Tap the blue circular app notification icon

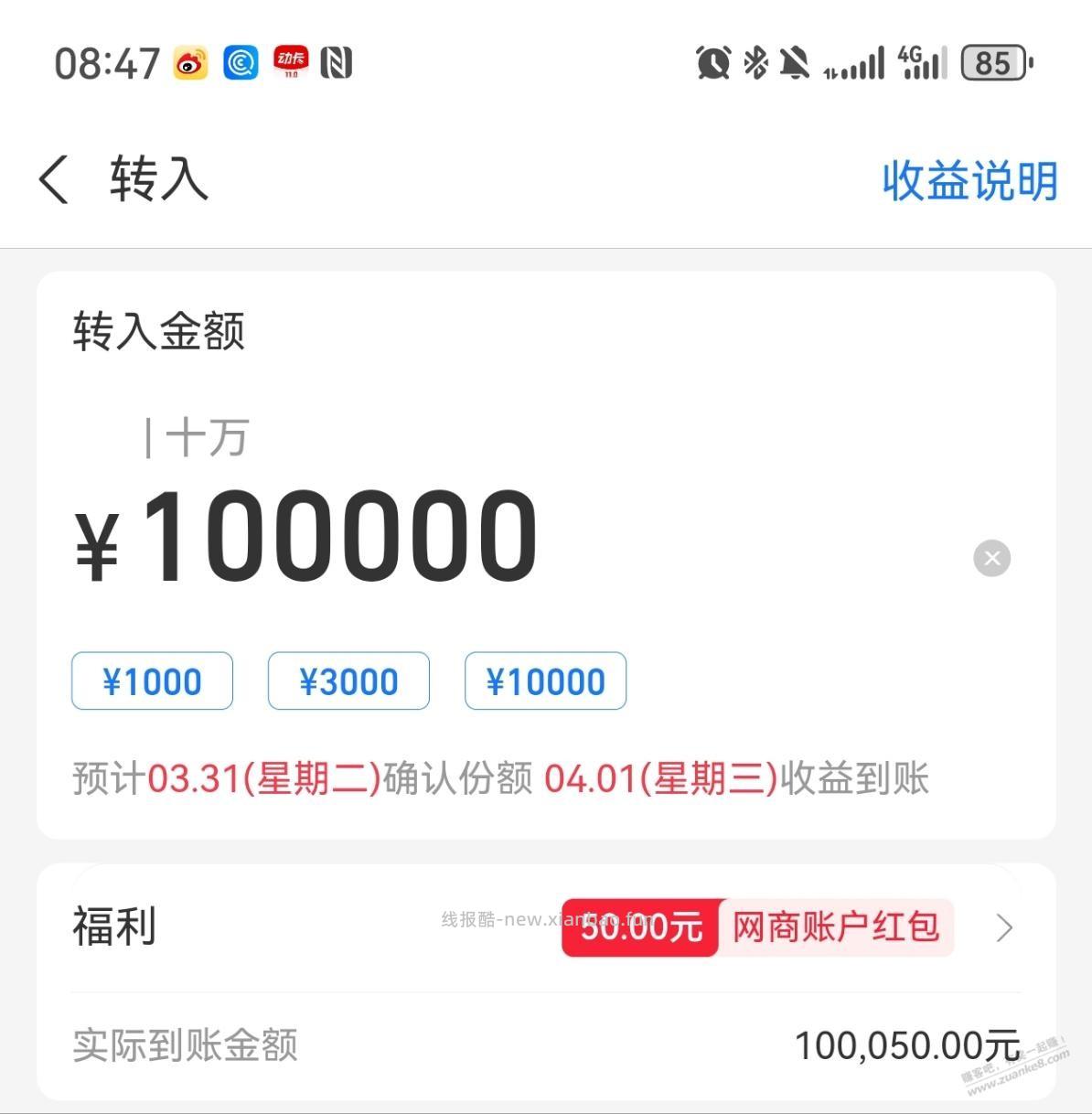240,62
